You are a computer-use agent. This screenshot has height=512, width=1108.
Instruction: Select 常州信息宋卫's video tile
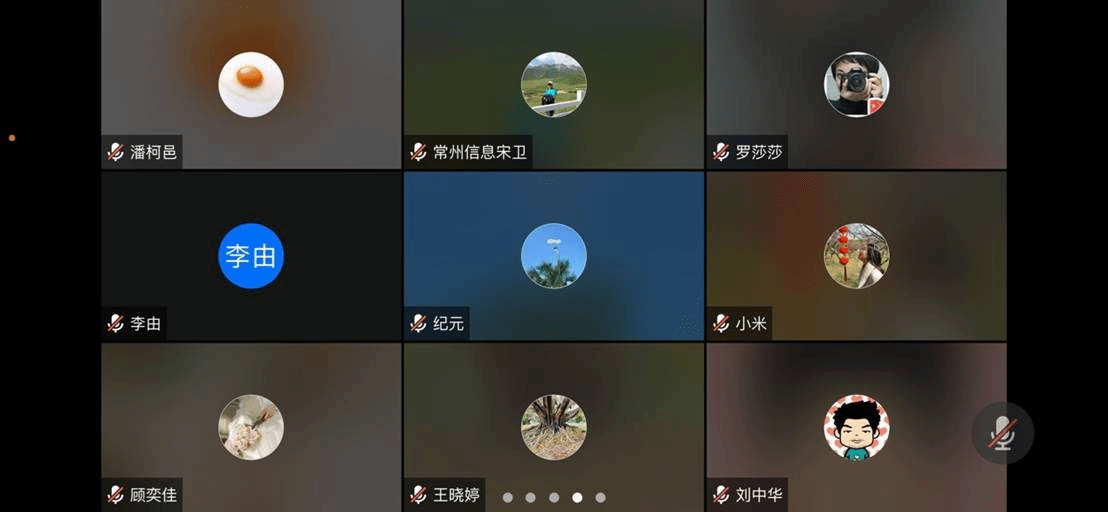pyautogui.click(x=553, y=85)
